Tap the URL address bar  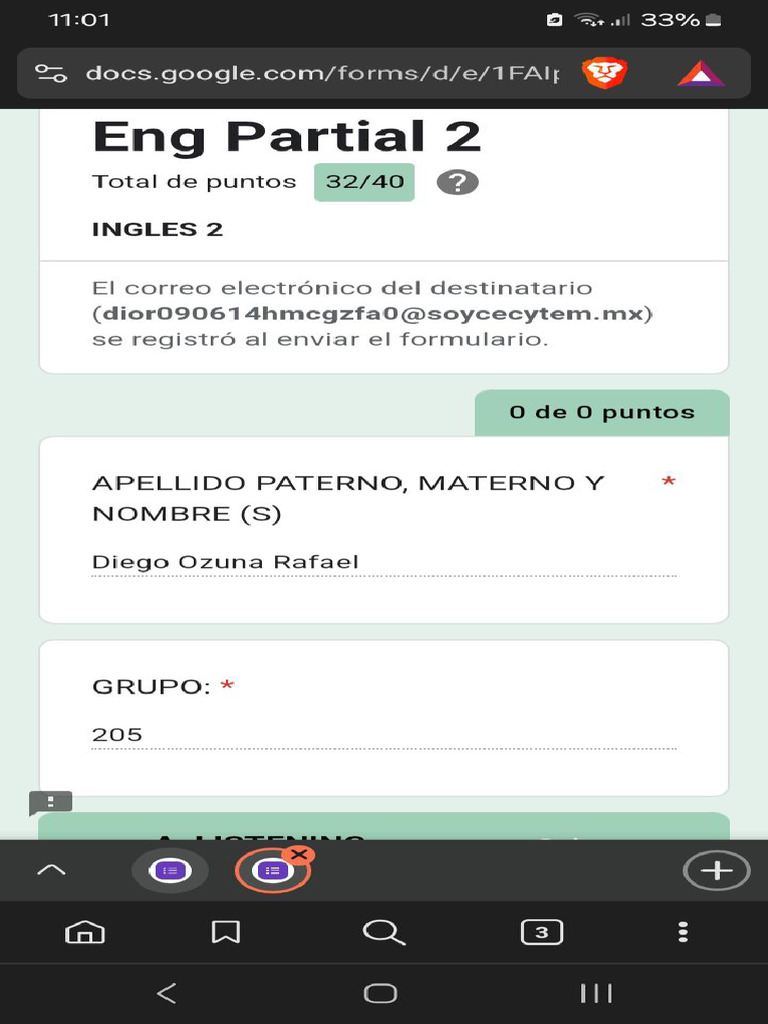tap(322, 72)
